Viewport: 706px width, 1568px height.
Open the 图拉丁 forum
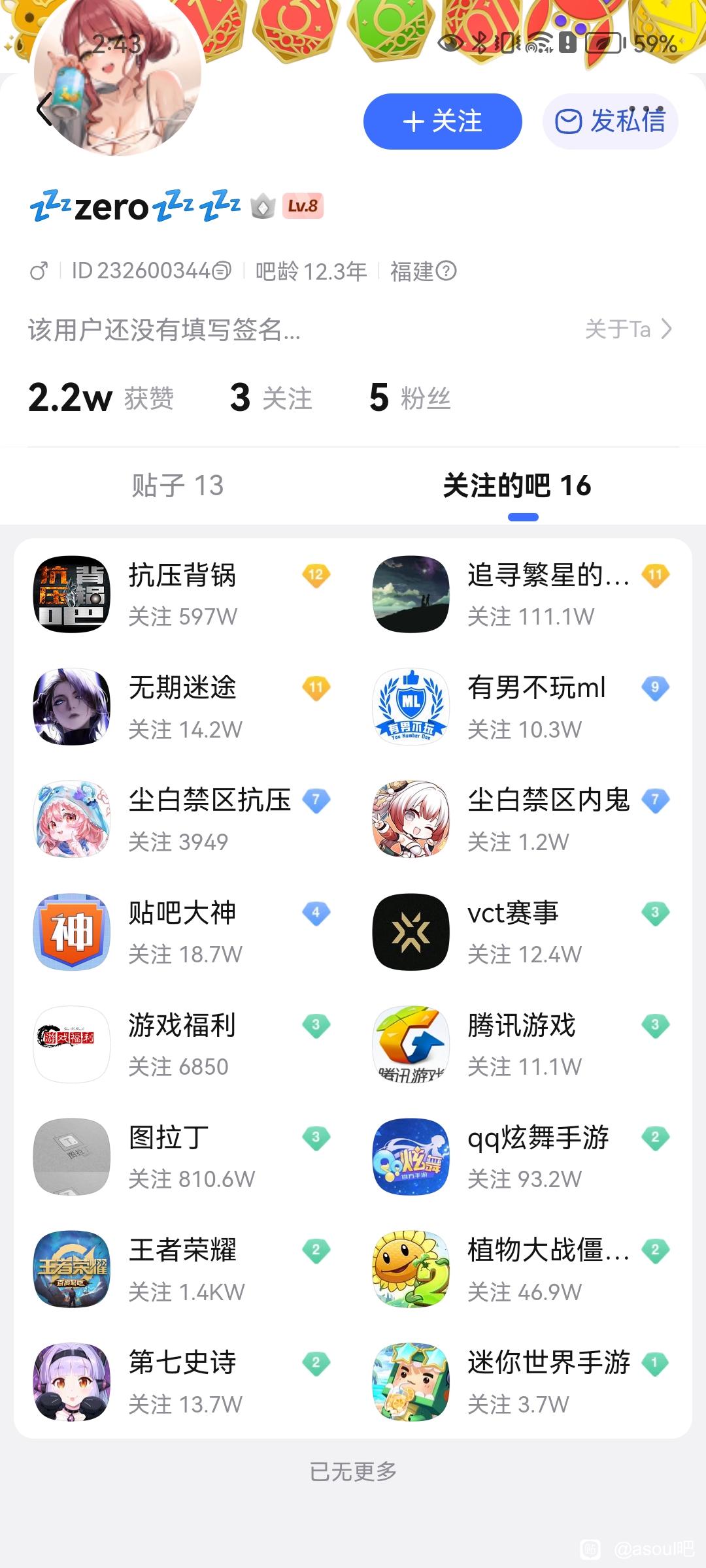pos(182,1156)
